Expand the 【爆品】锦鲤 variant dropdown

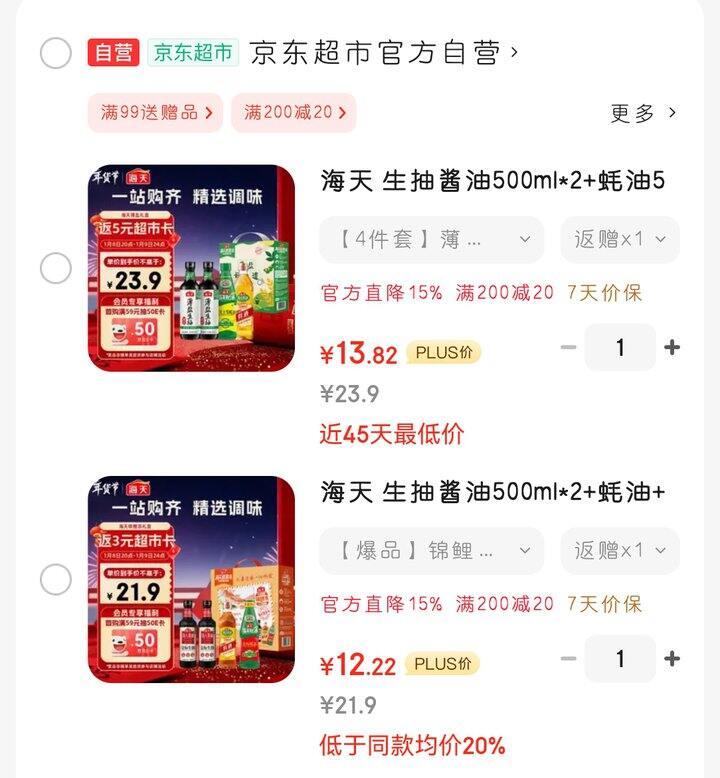point(431,551)
